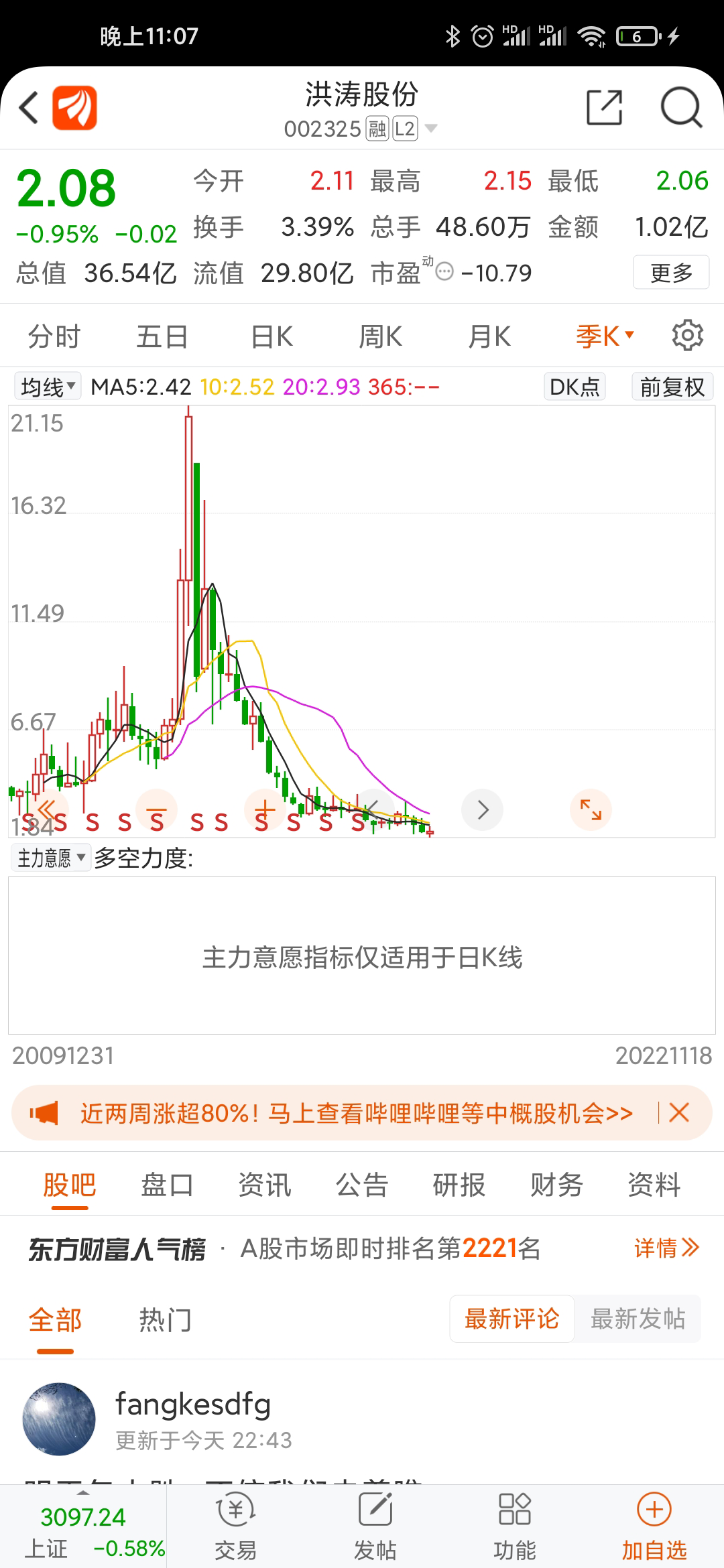Image resolution: width=724 pixels, height=1568 pixels.
Task: Share this stock page
Action: (x=604, y=107)
